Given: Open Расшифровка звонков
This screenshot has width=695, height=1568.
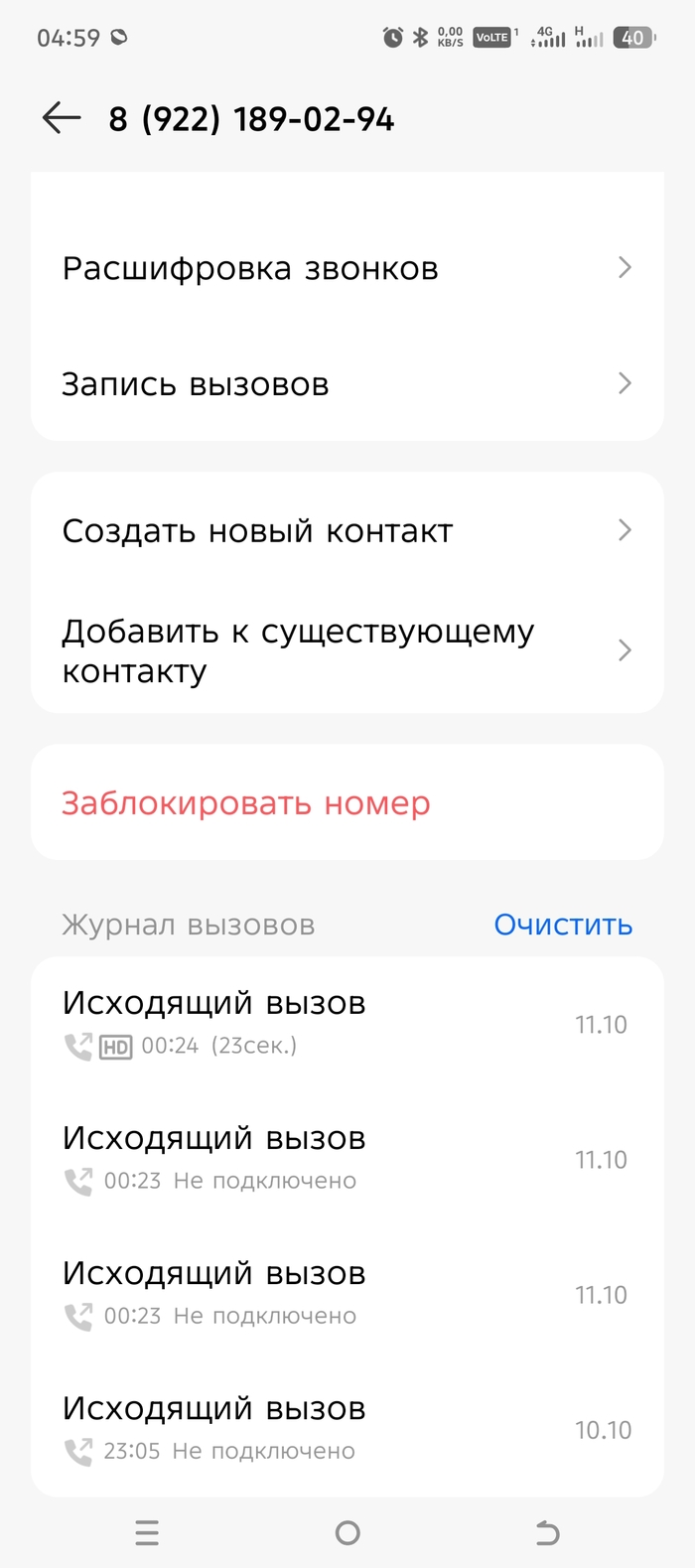Looking at the screenshot, I should [x=347, y=268].
